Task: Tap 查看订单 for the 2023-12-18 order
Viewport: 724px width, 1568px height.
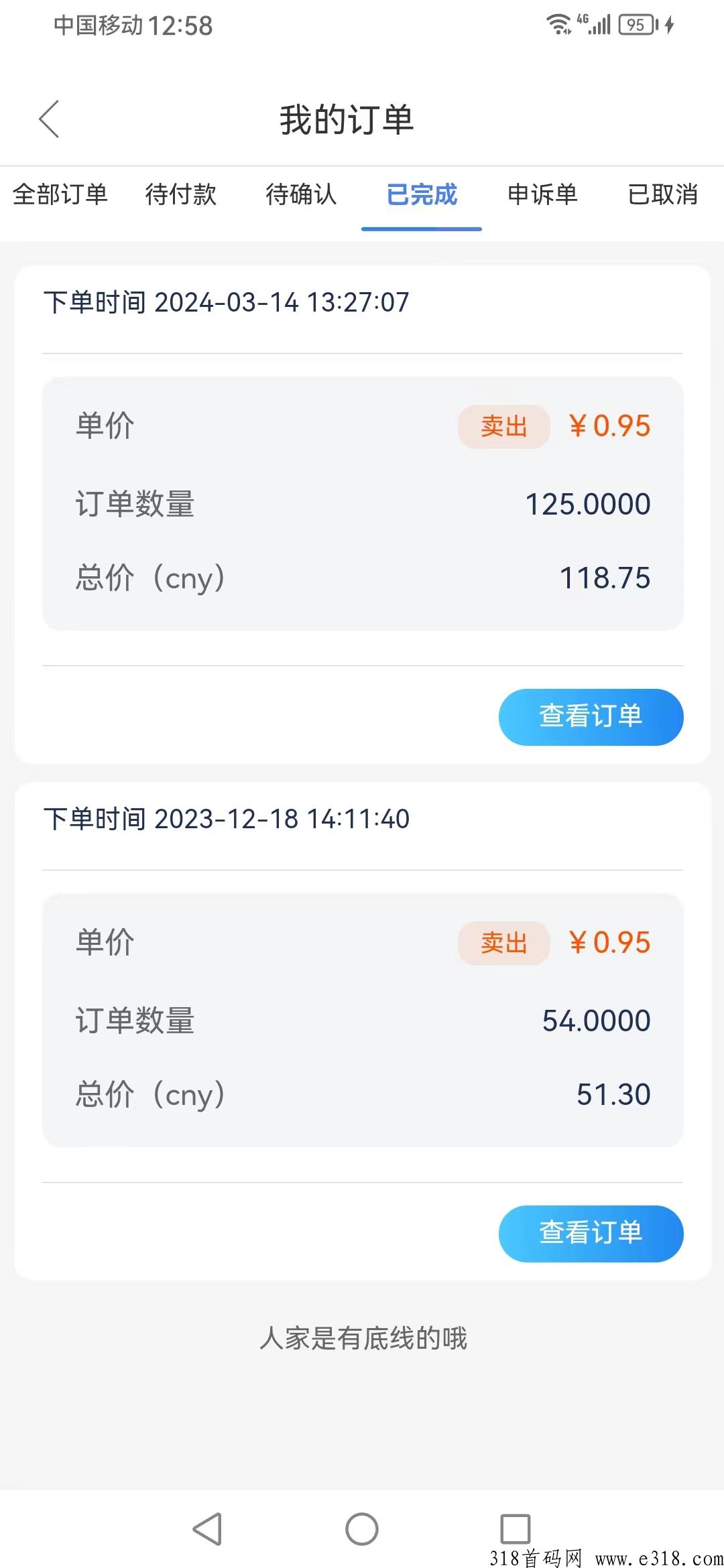Action: click(591, 1234)
